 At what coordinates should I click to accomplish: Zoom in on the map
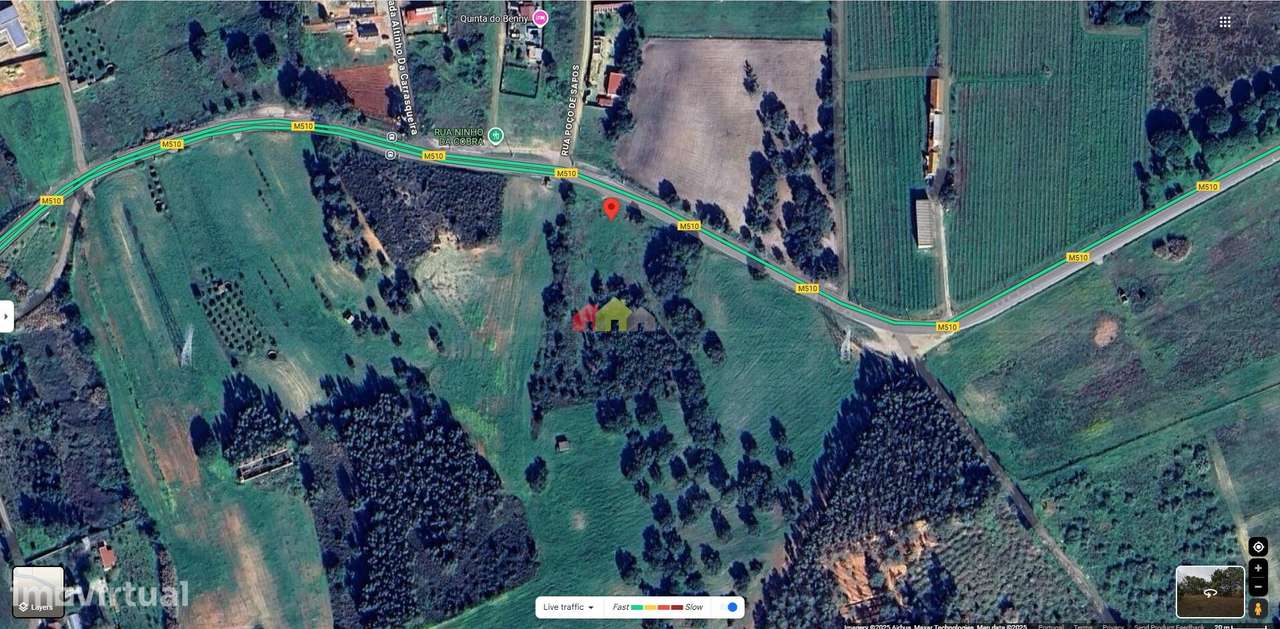(x=1258, y=568)
